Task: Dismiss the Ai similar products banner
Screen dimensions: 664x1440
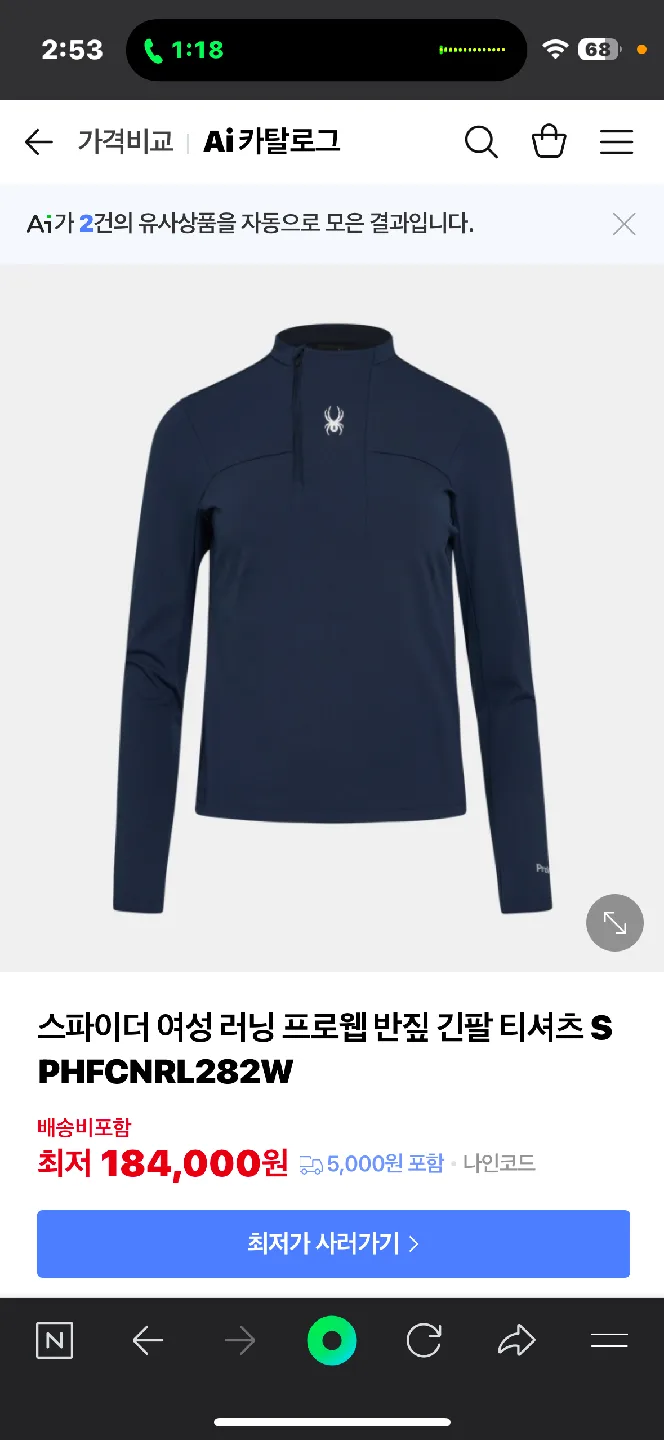Action: 624,224
